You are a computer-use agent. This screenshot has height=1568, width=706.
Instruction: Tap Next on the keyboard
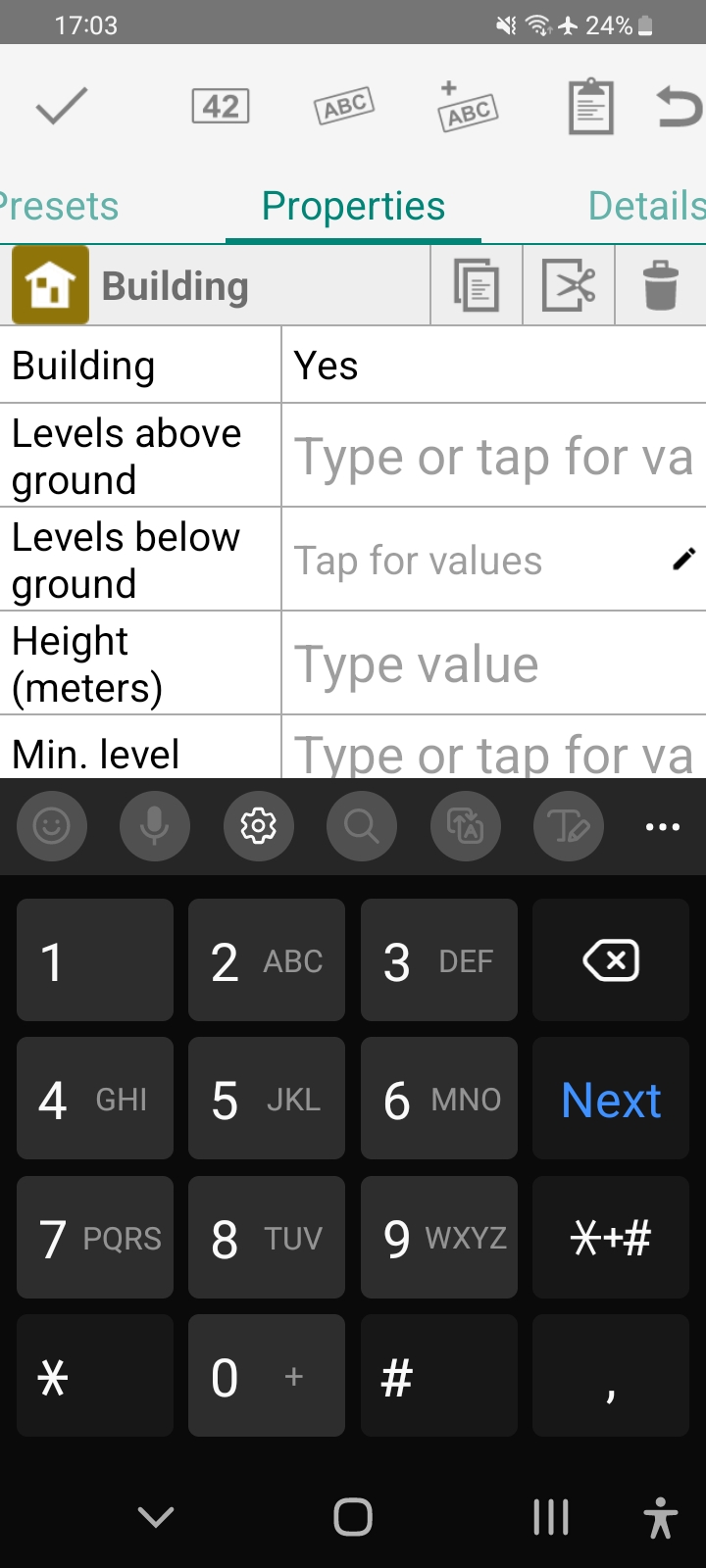click(611, 1100)
